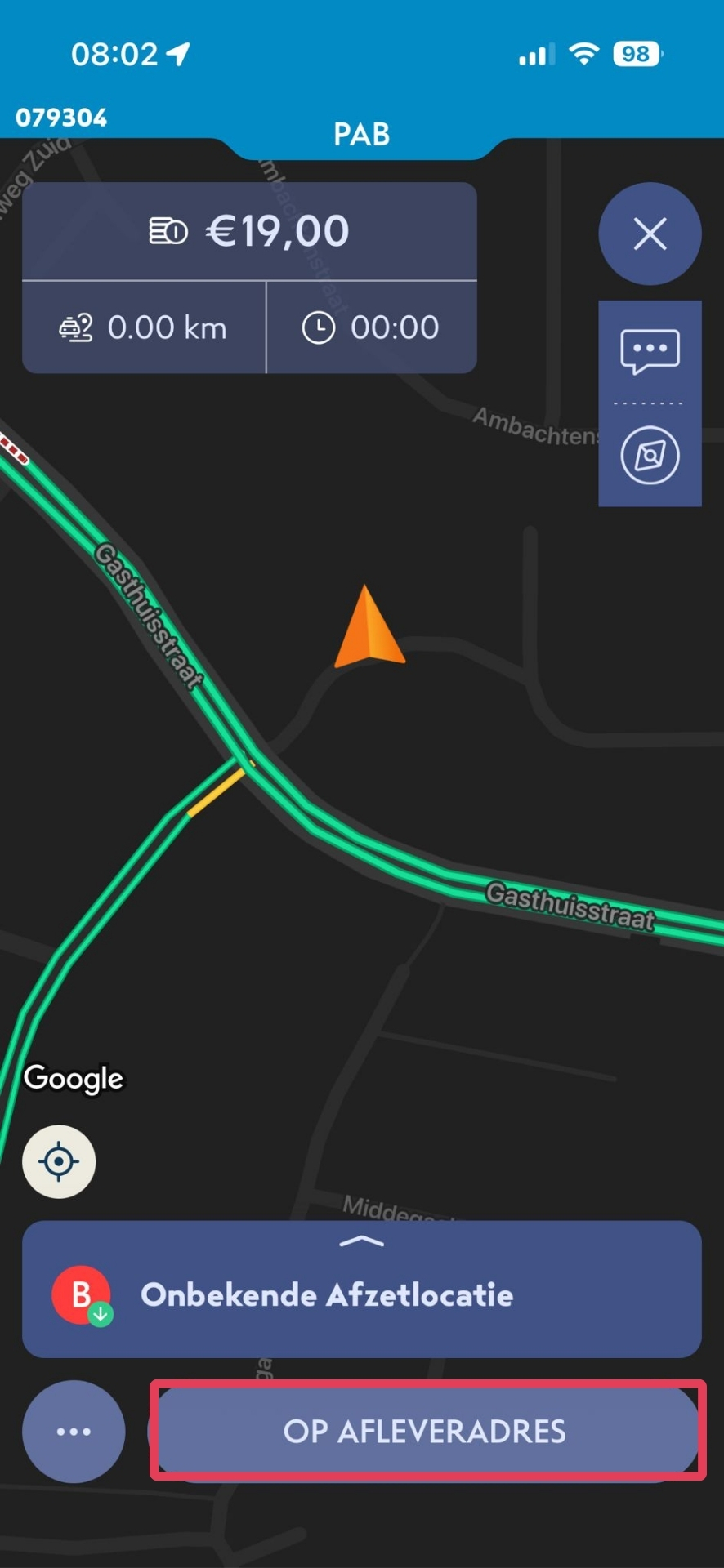Open the three-dot more options button
Viewport: 724px width, 1568px height.
[74, 1431]
